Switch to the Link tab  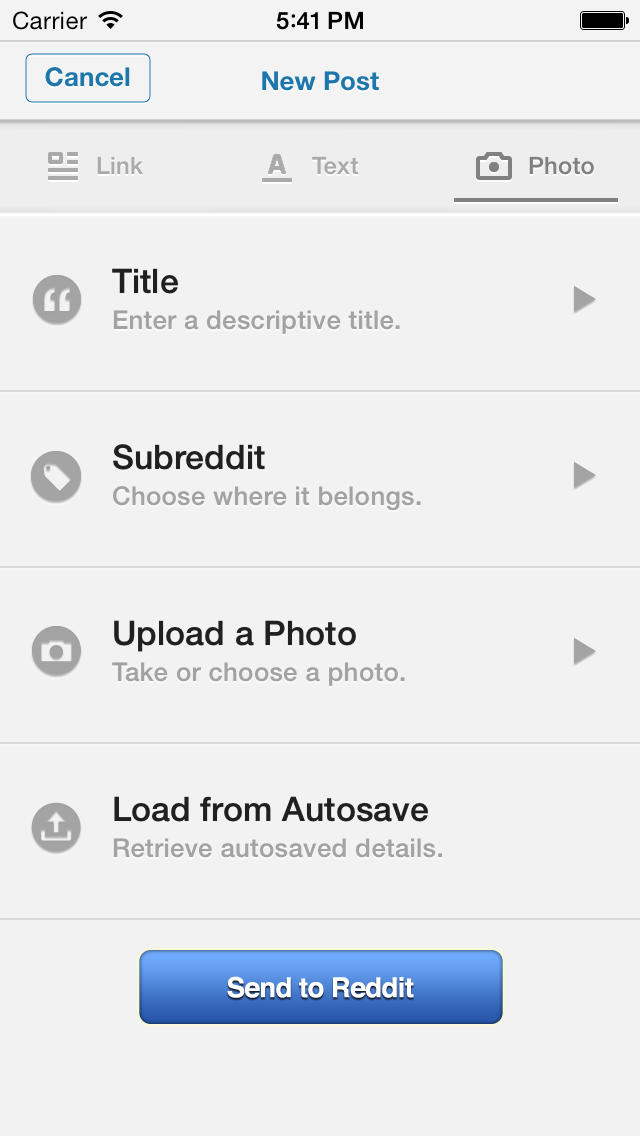pos(96,166)
